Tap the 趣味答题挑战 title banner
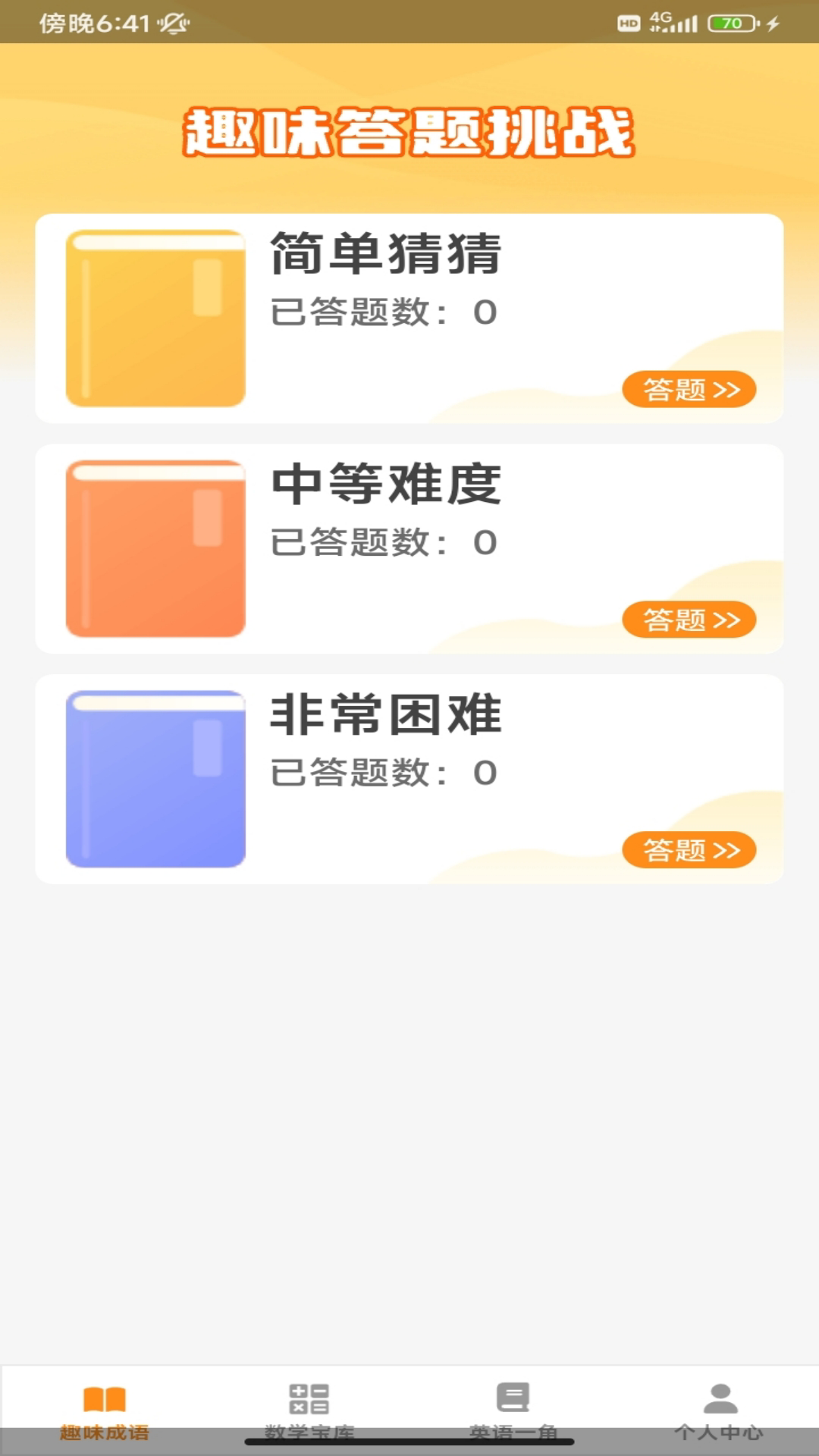Image resolution: width=819 pixels, height=1456 pixels. coord(408,133)
